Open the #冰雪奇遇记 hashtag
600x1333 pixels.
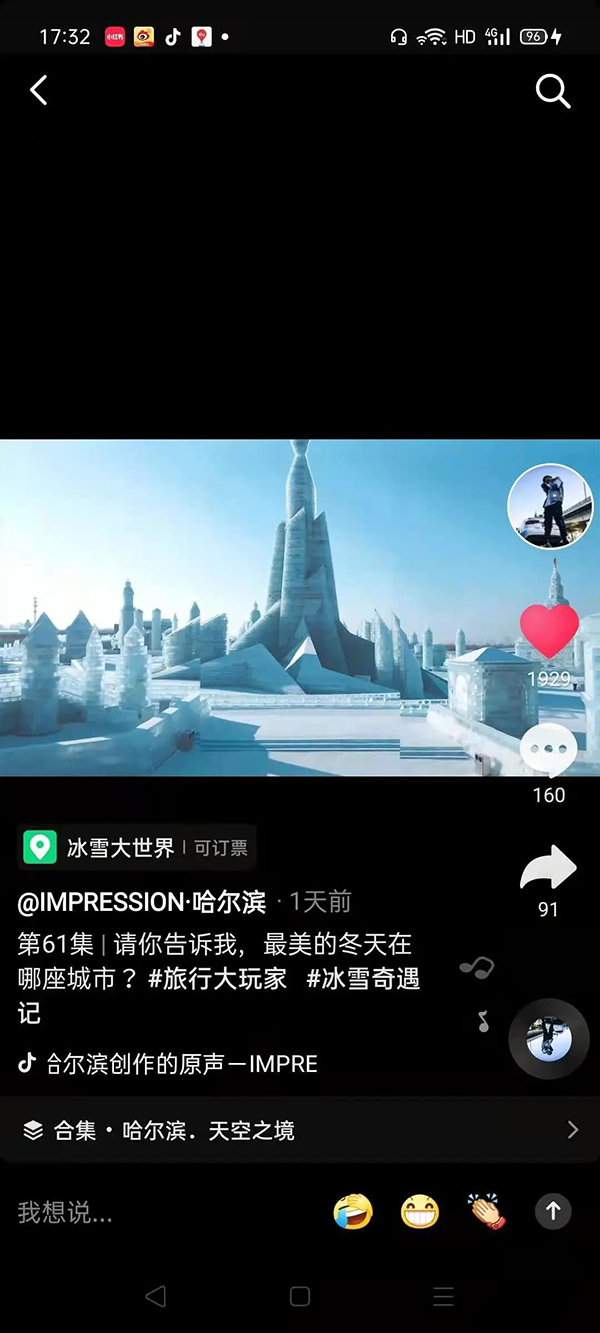(x=363, y=978)
